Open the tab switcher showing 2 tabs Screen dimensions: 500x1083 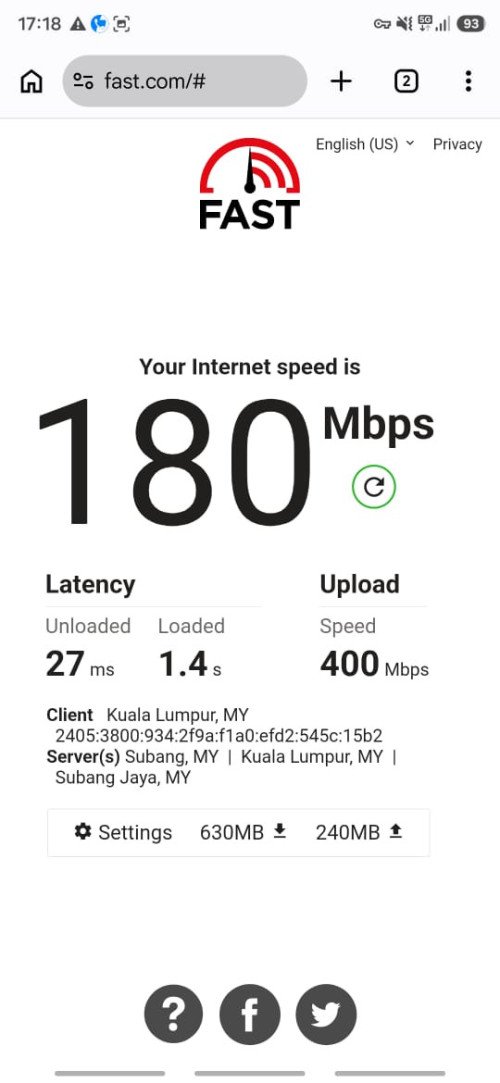tap(406, 82)
